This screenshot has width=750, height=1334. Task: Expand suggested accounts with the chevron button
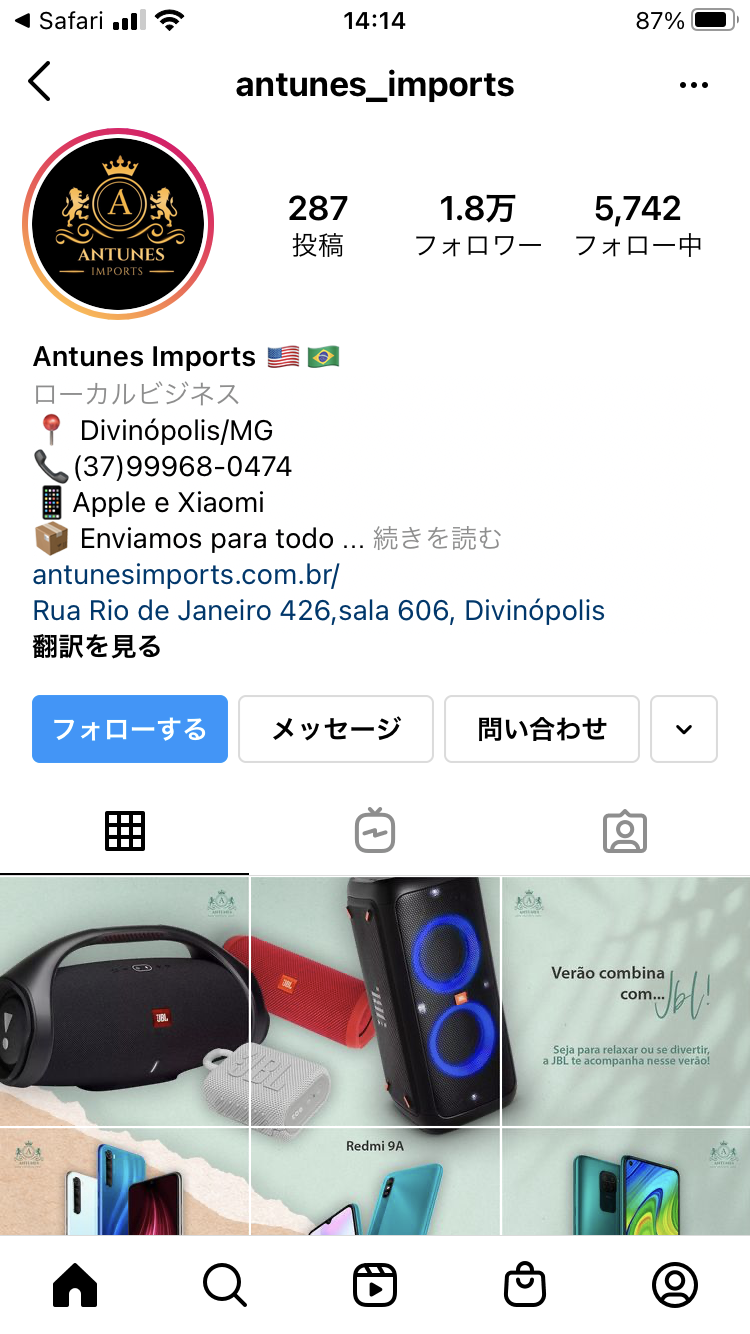pos(684,729)
